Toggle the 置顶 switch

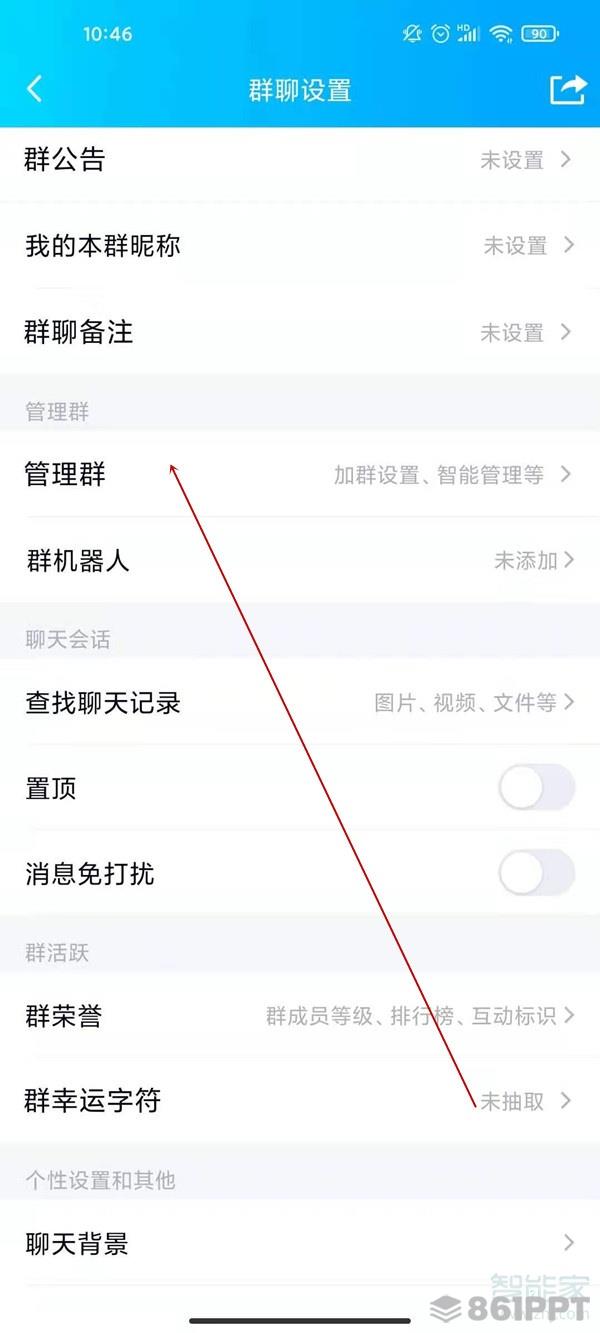point(537,789)
